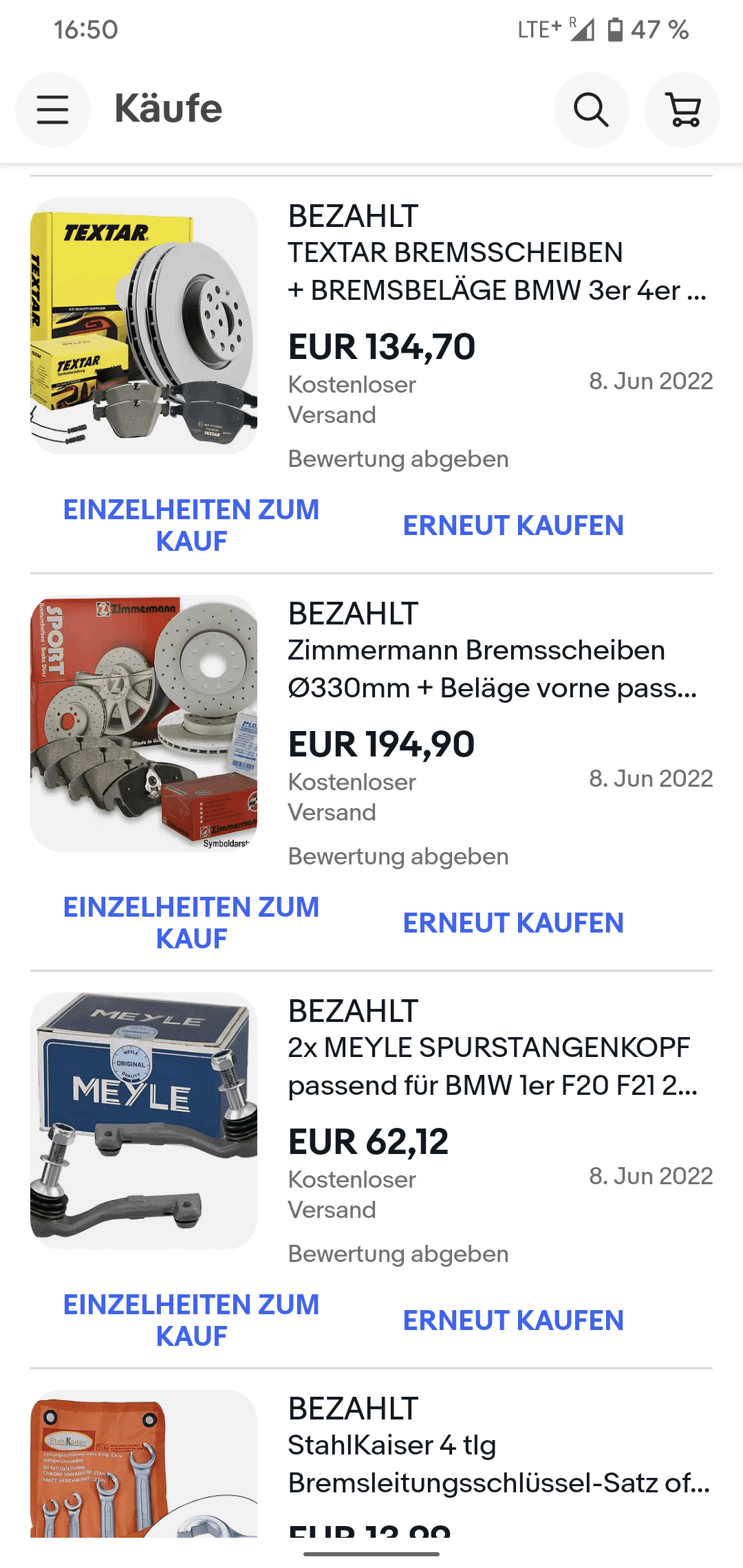View Einzelheiten zum Kauf for Zimmermann Bremsscheiben
Screen dimensions: 743x1568
pyautogui.click(x=191, y=923)
